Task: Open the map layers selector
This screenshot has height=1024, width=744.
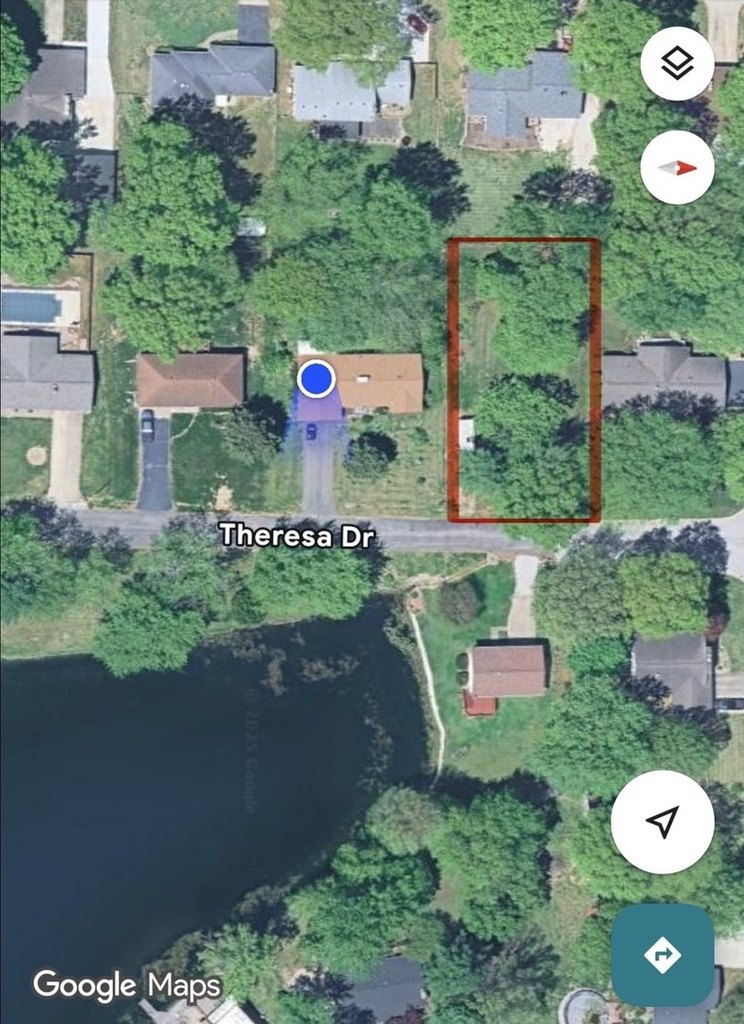Action: pyautogui.click(x=677, y=64)
